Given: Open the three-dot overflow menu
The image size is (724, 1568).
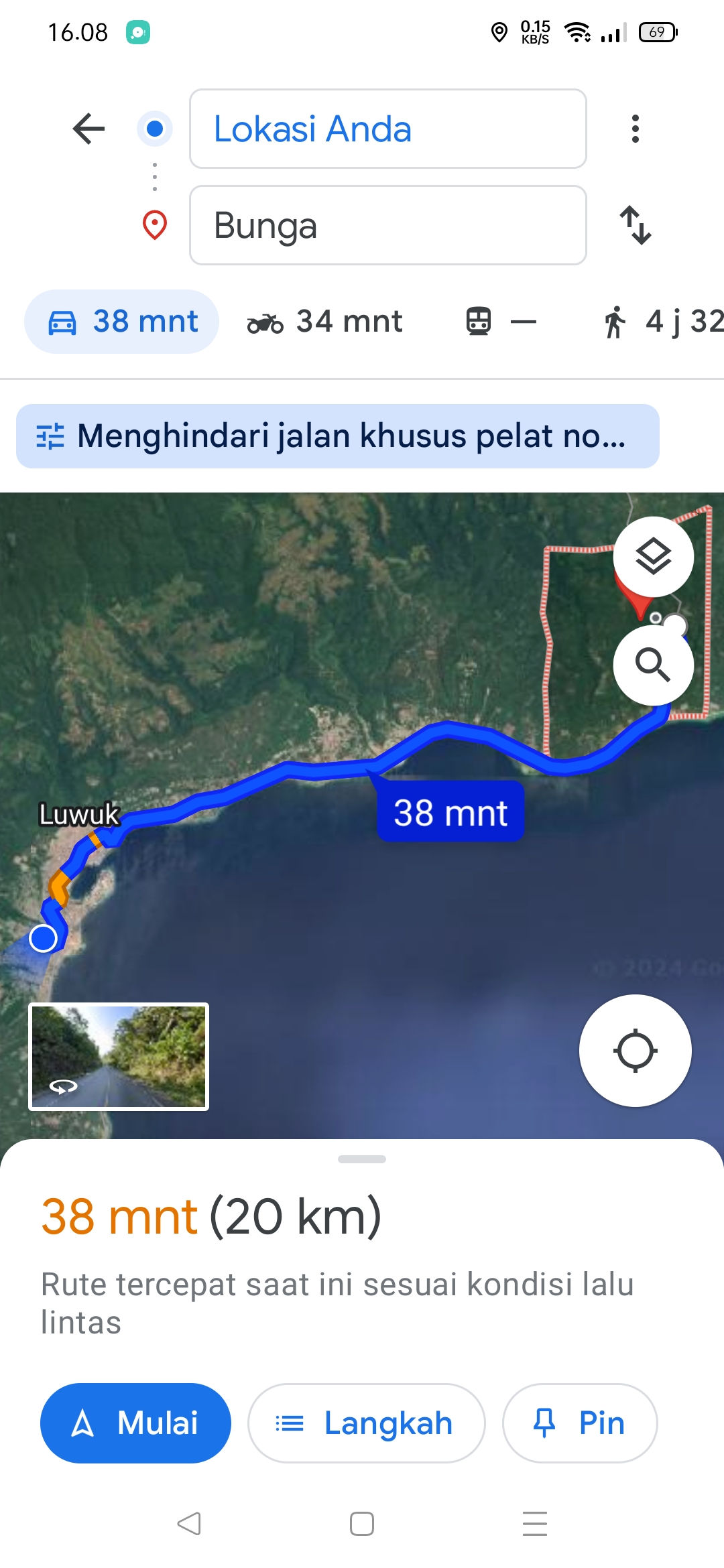Looking at the screenshot, I should click(635, 129).
